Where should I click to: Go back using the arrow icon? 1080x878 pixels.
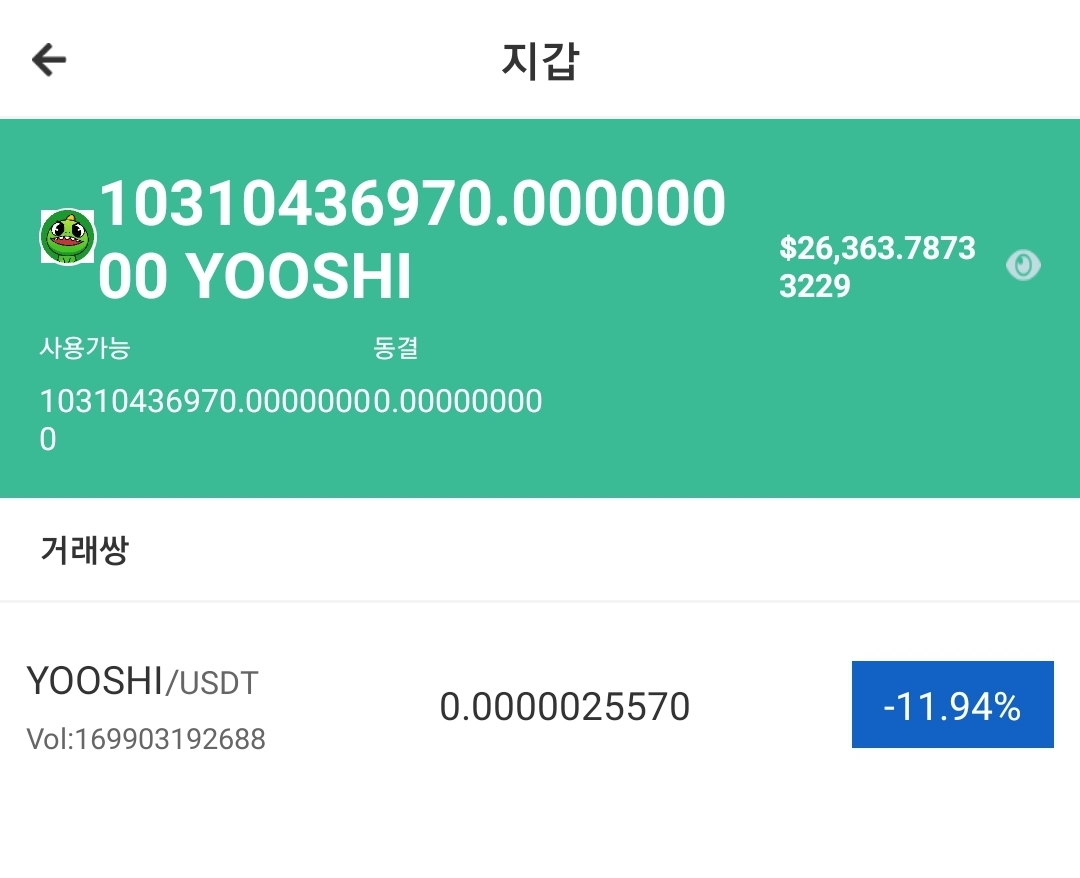coord(49,59)
